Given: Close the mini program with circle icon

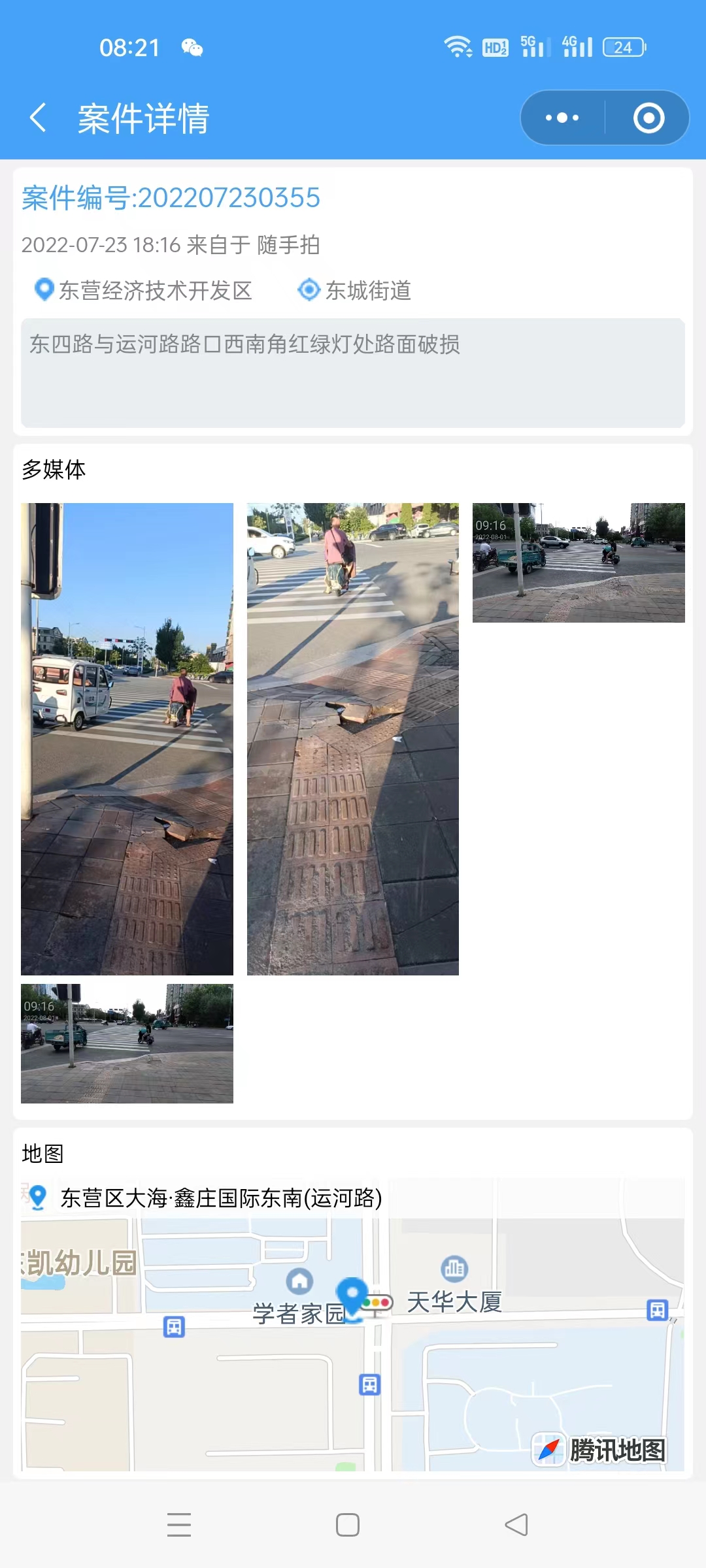Looking at the screenshot, I should click(x=648, y=118).
